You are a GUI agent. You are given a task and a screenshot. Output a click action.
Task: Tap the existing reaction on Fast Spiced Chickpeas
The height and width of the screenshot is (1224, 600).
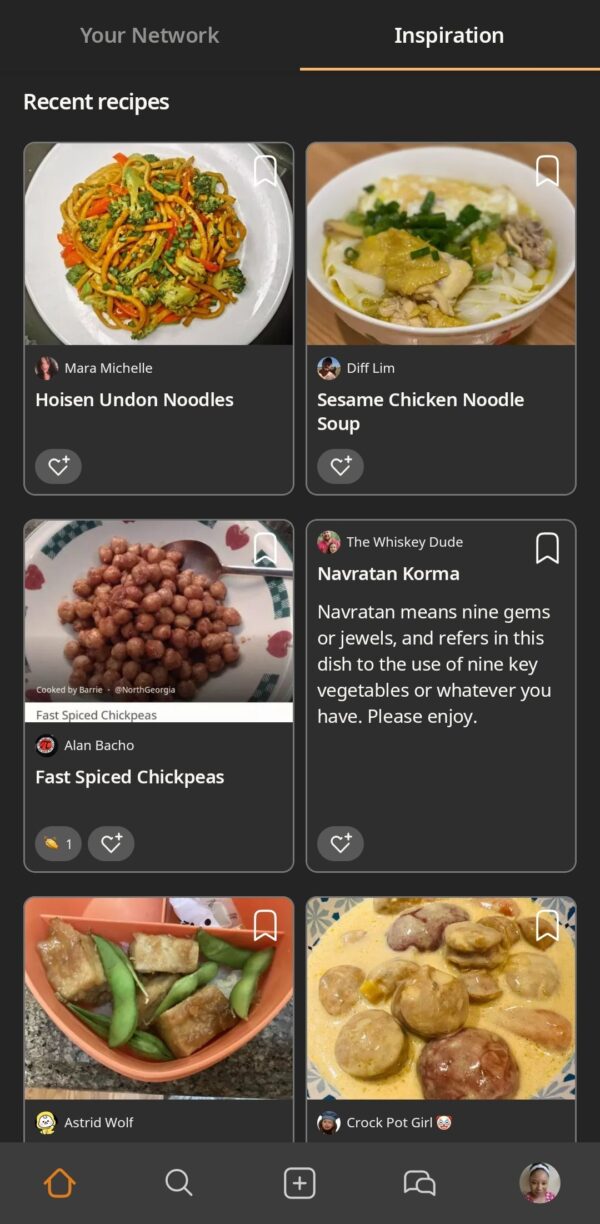(x=58, y=843)
